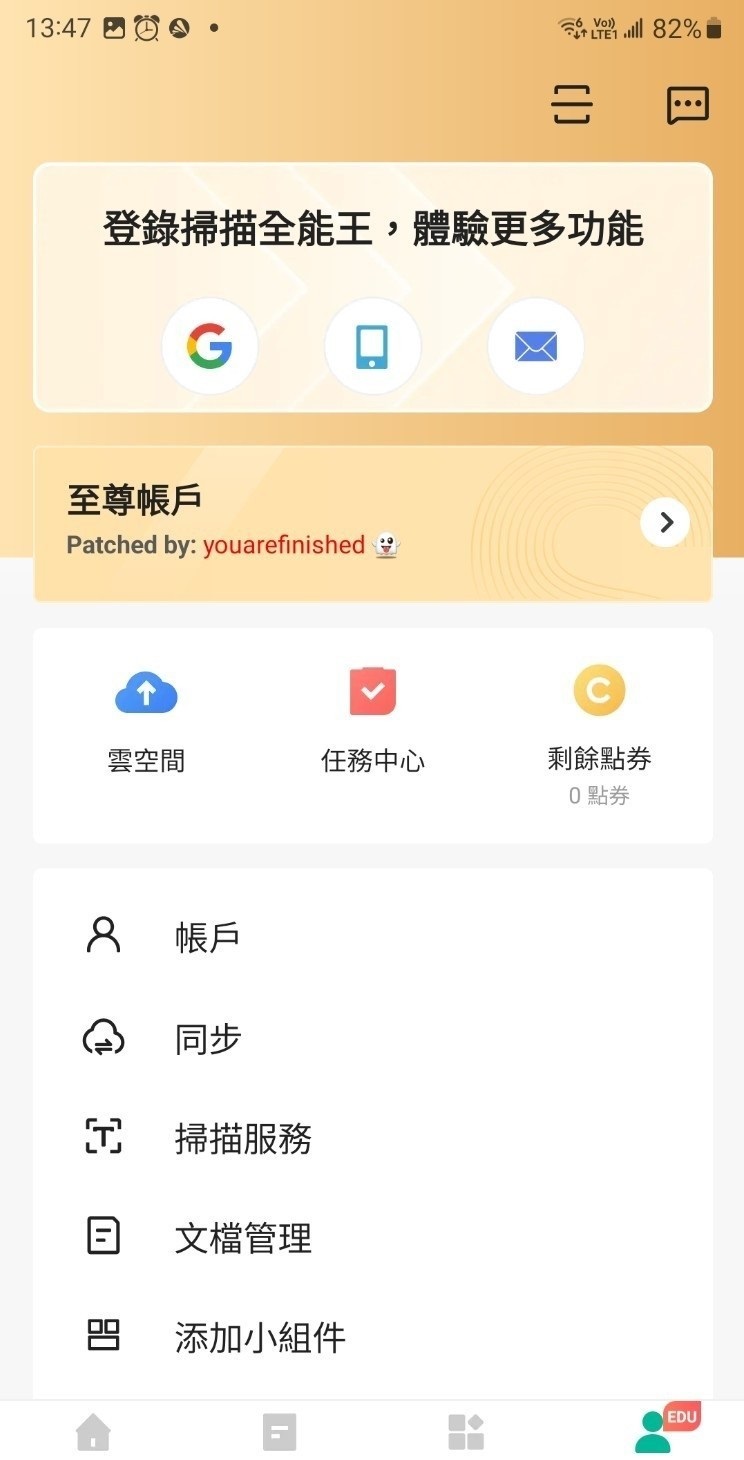Open the profile tab with EDU badge
This screenshot has width=744, height=1460.
[x=651, y=1432]
